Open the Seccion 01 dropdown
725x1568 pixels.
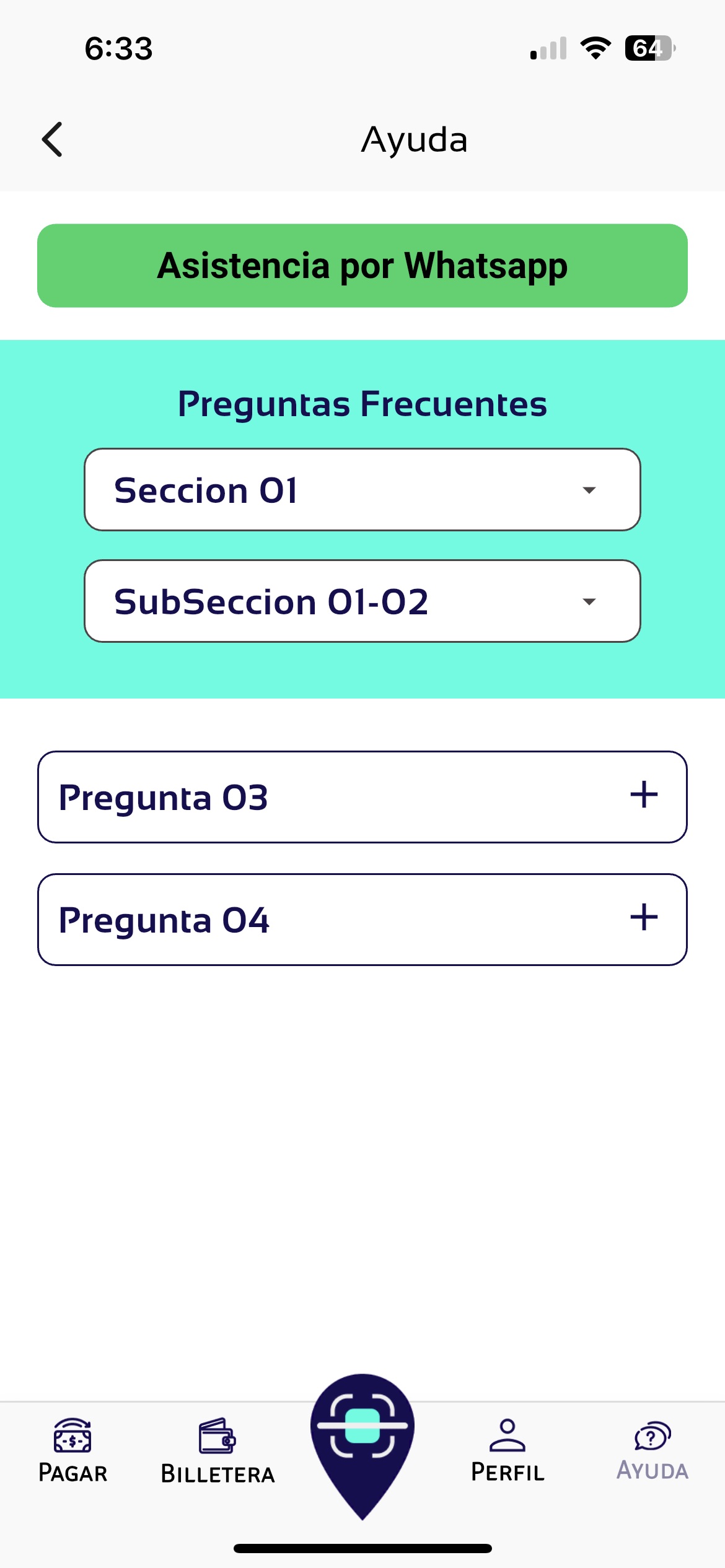(362, 490)
